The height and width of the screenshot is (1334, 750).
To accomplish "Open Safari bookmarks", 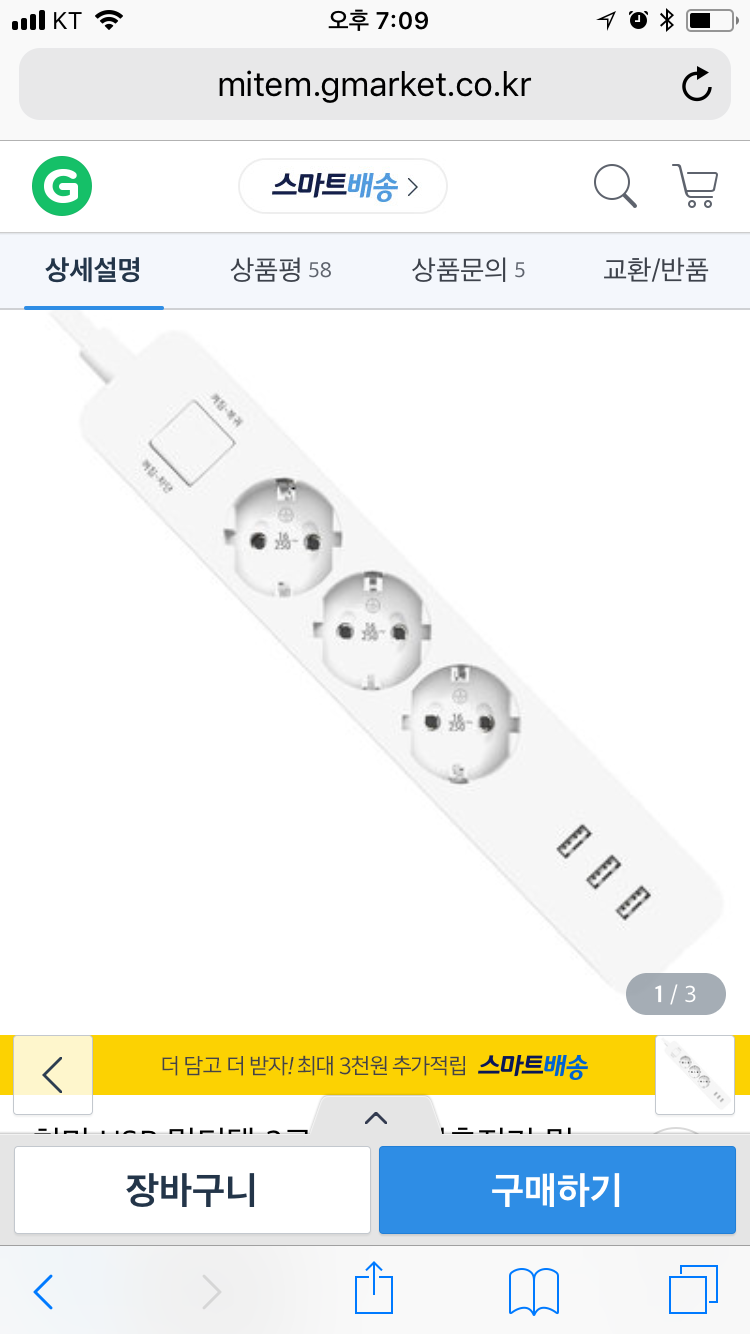I will (x=534, y=1292).
